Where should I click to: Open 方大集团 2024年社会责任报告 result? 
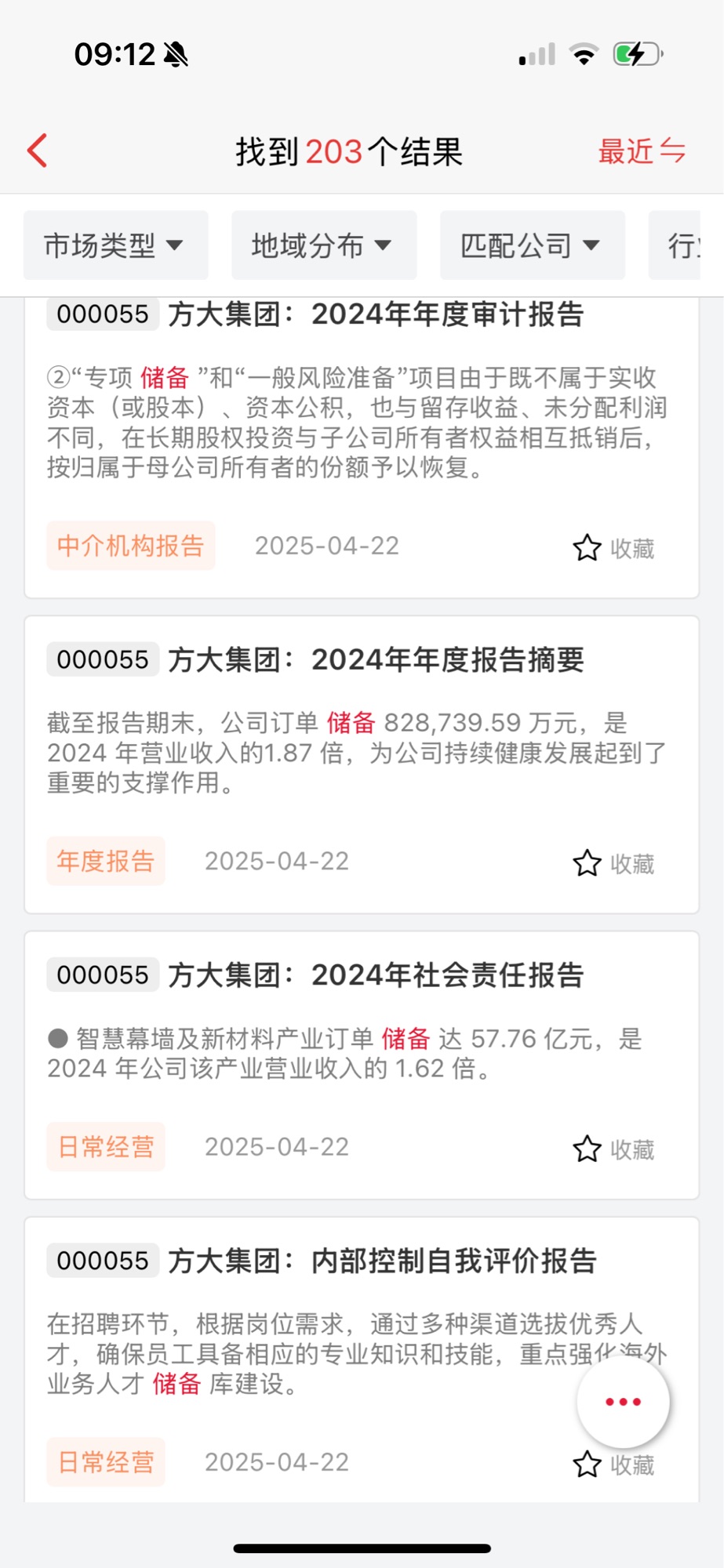[x=375, y=975]
